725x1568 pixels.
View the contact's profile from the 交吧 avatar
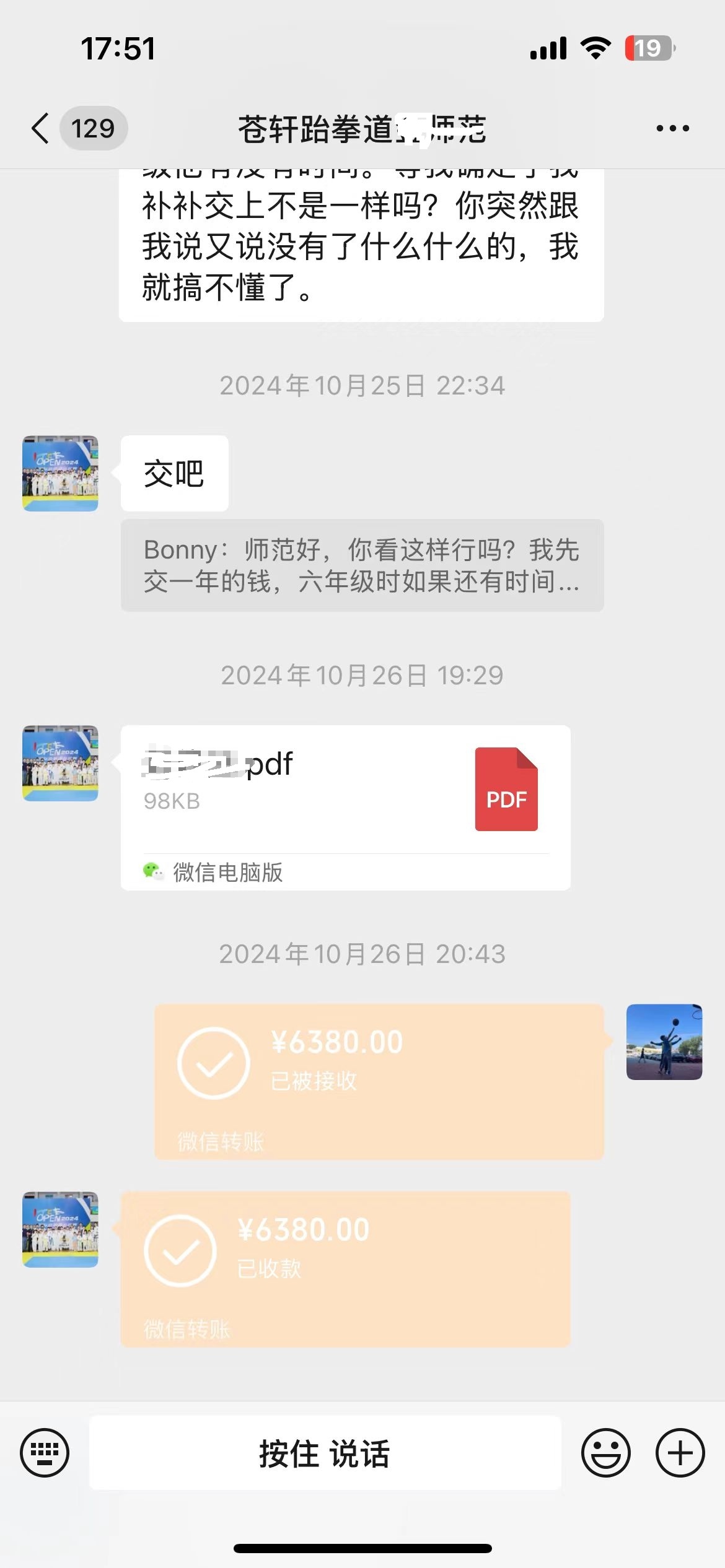60,474
